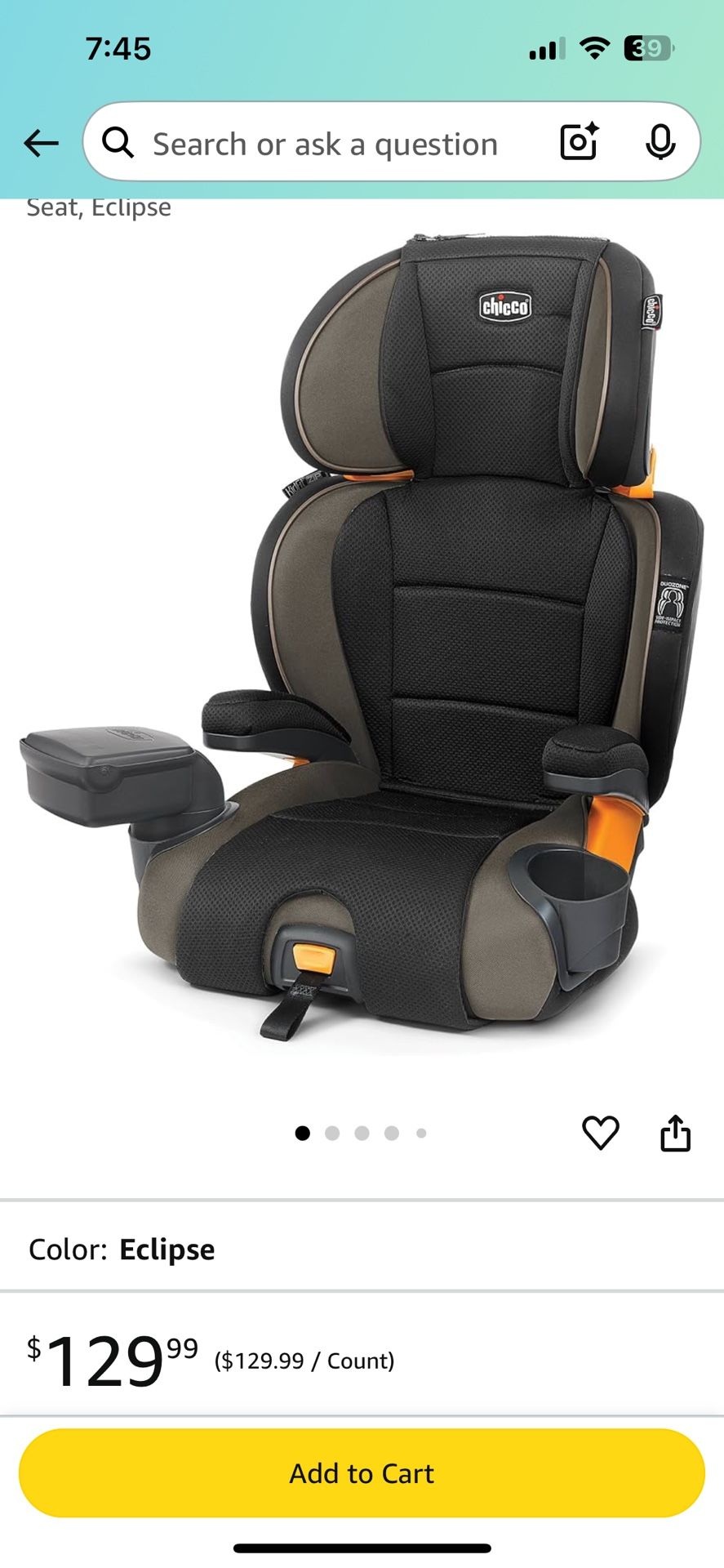Tap the microphone voice search icon
The width and height of the screenshot is (724, 1568).
pos(660,141)
